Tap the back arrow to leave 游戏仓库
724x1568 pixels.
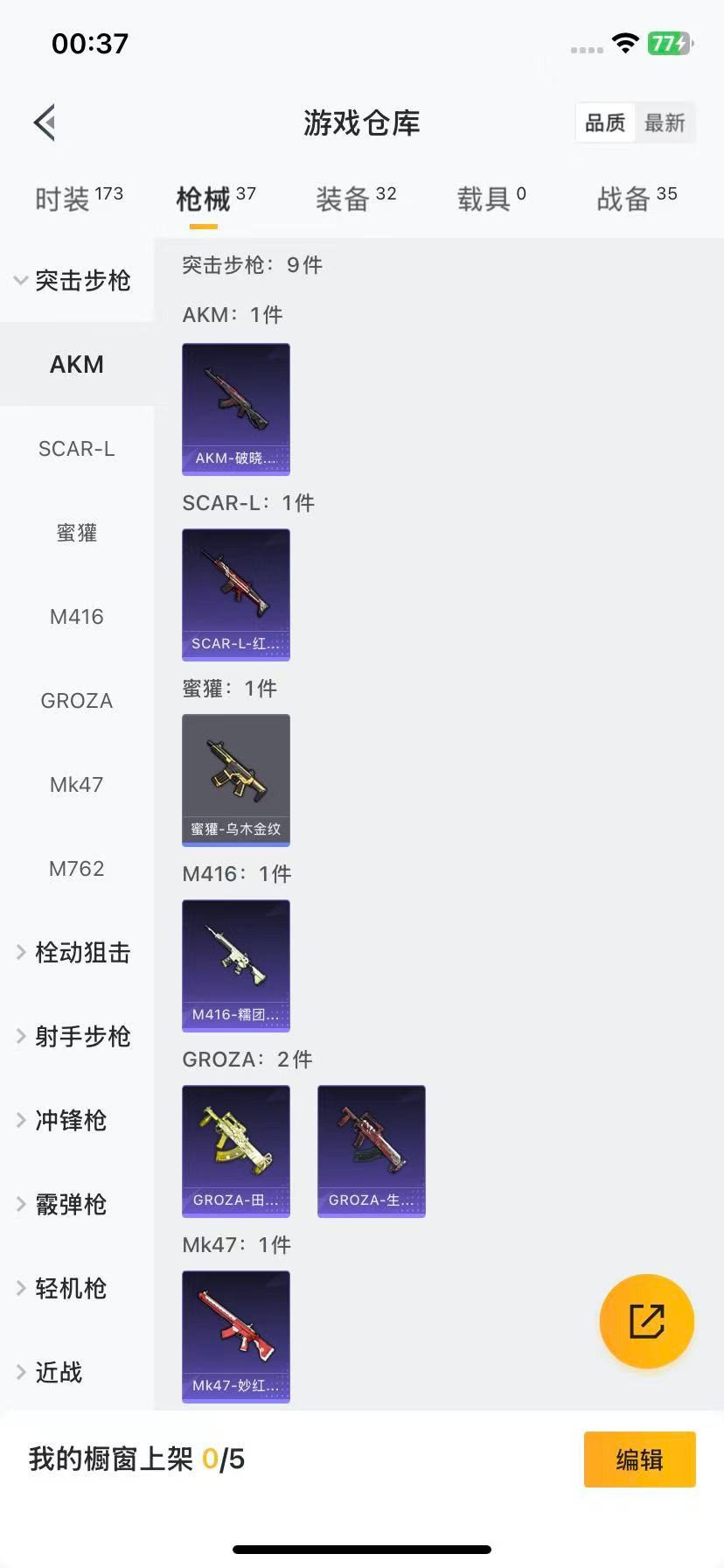pyautogui.click(x=45, y=122)
